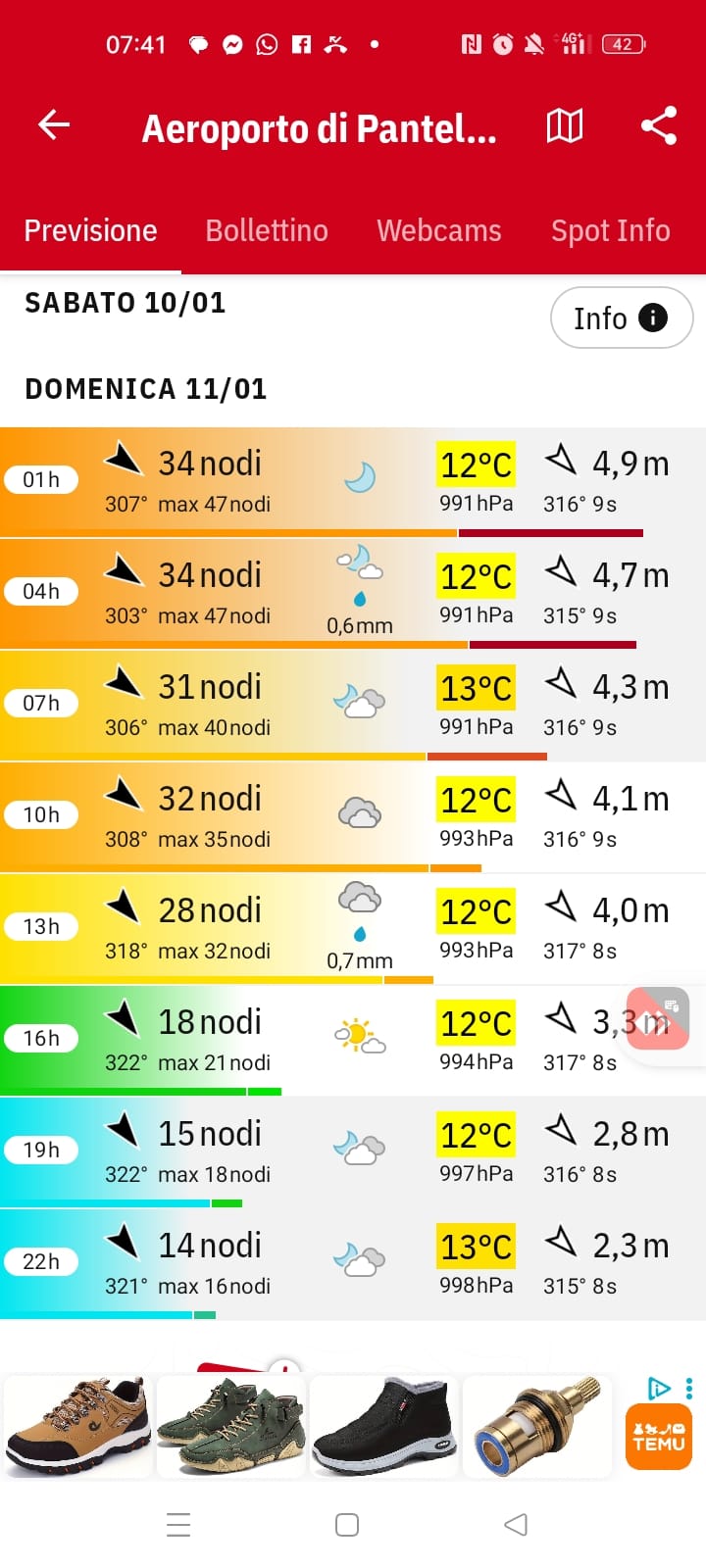Open recent apps from navigation bar
This screenshot has height=1568, width=706.
[x=178, y=1525]
